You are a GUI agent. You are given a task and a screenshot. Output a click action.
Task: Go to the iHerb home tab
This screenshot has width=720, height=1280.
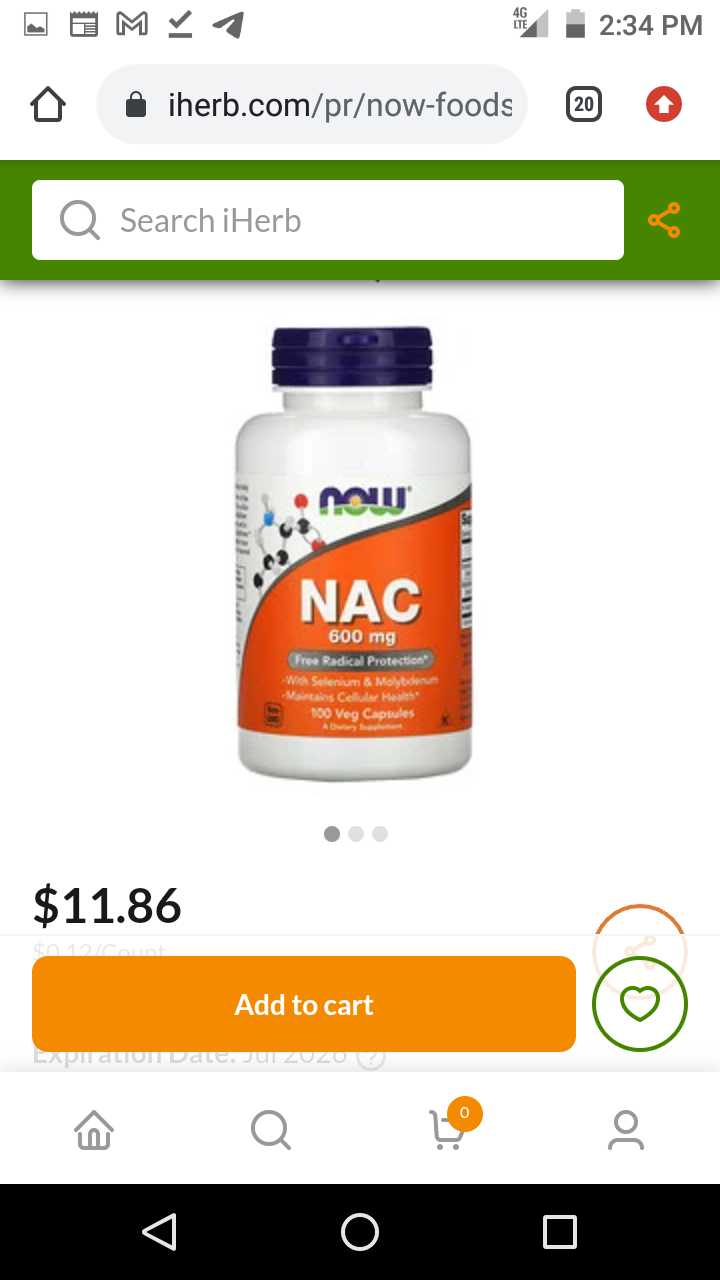[x=94, y=1130]
